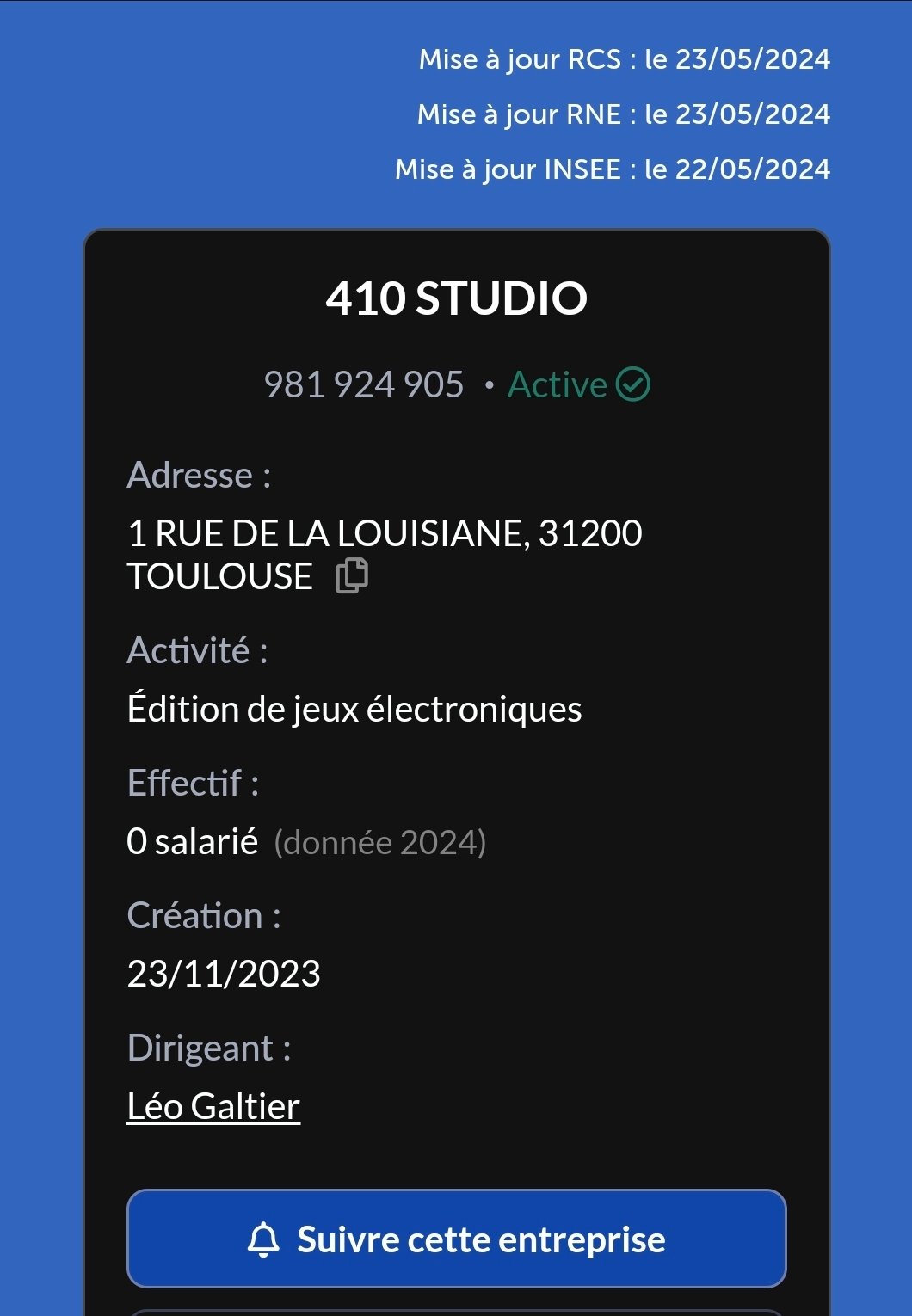The height and width of the screenshot is (1316, 912).
Task: Open Léo Galtier's director profile
Action: click(x=213, y=1106)
